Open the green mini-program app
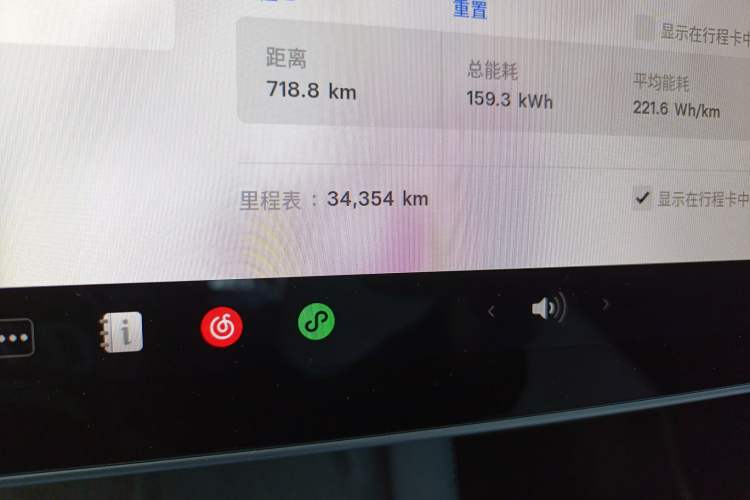 (x=316, y=322)
